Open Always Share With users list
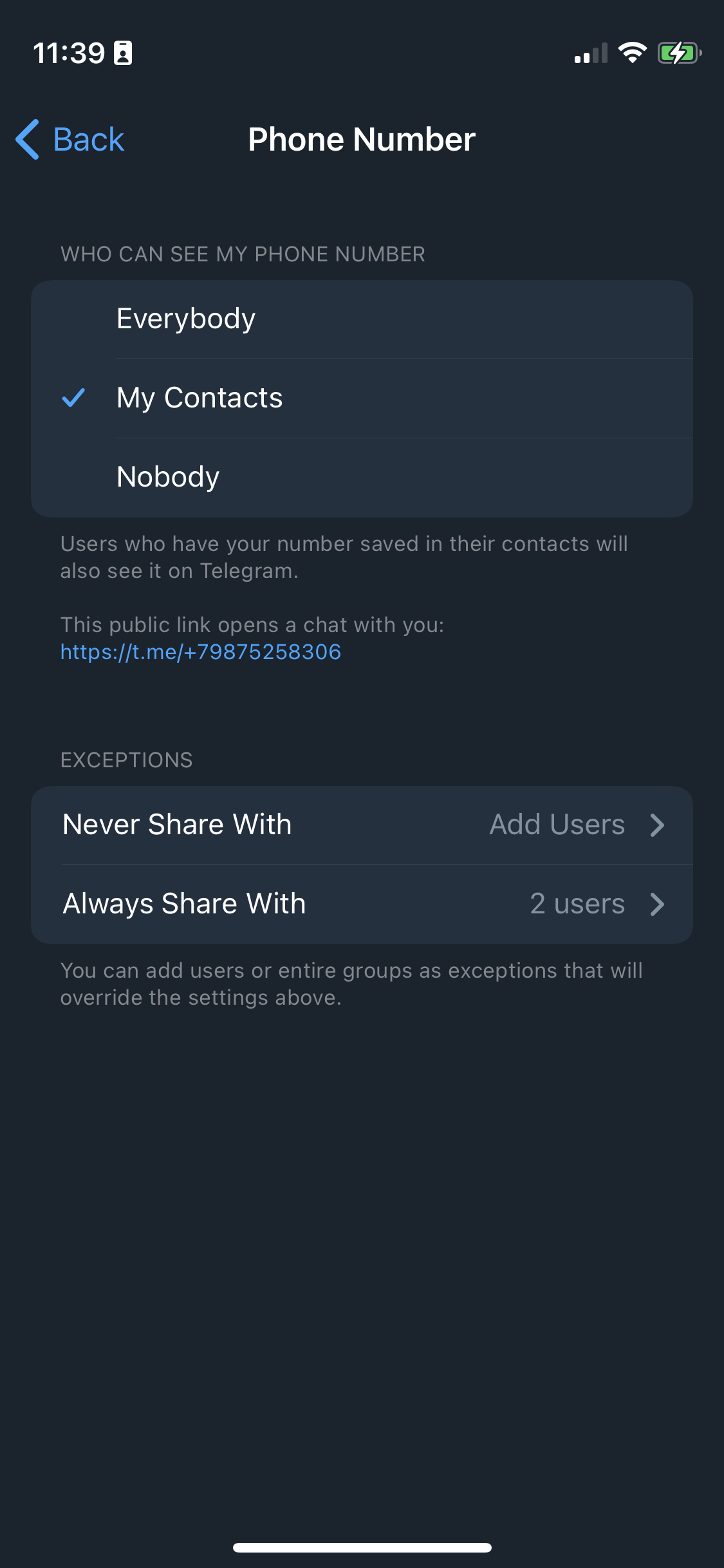 pos(362,904)
